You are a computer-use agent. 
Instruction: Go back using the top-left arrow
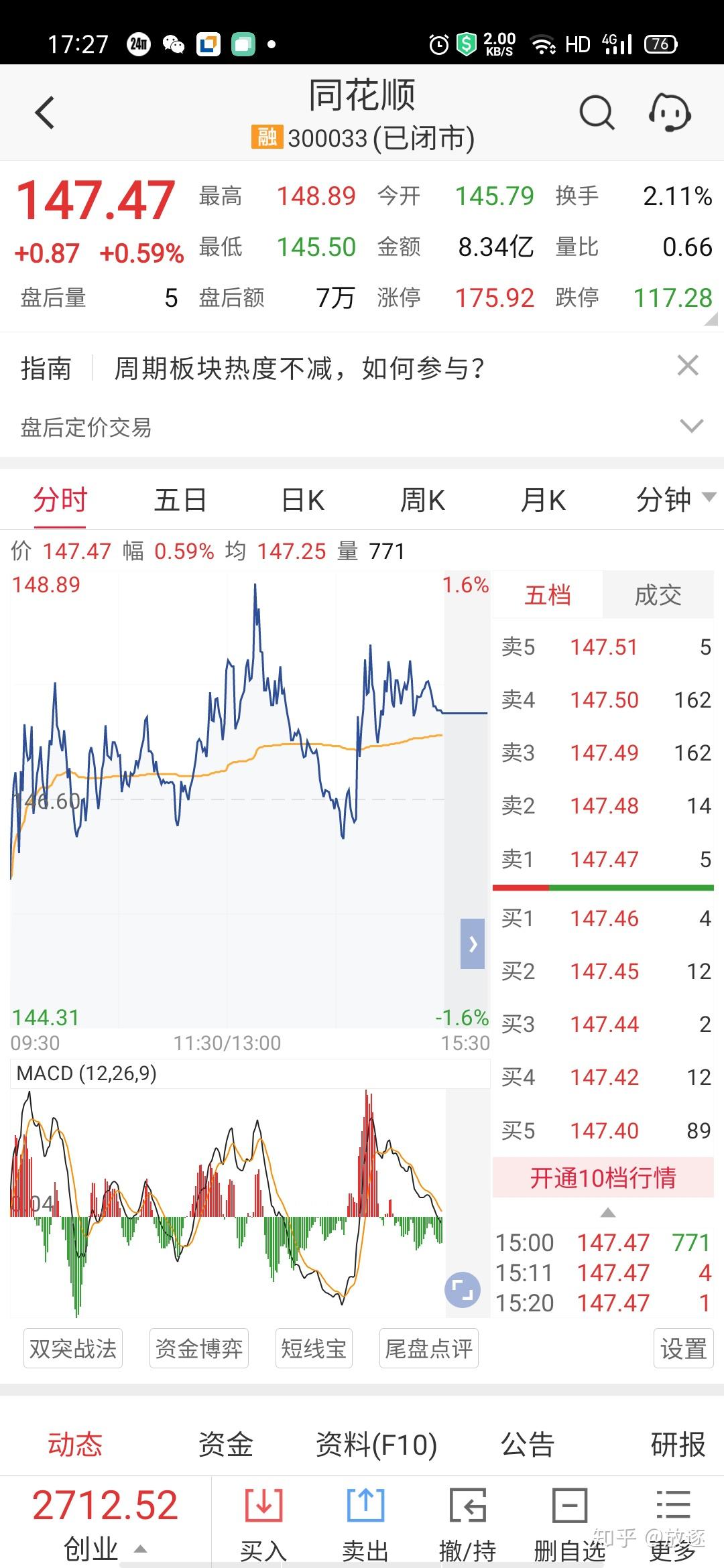coord(44,113)
